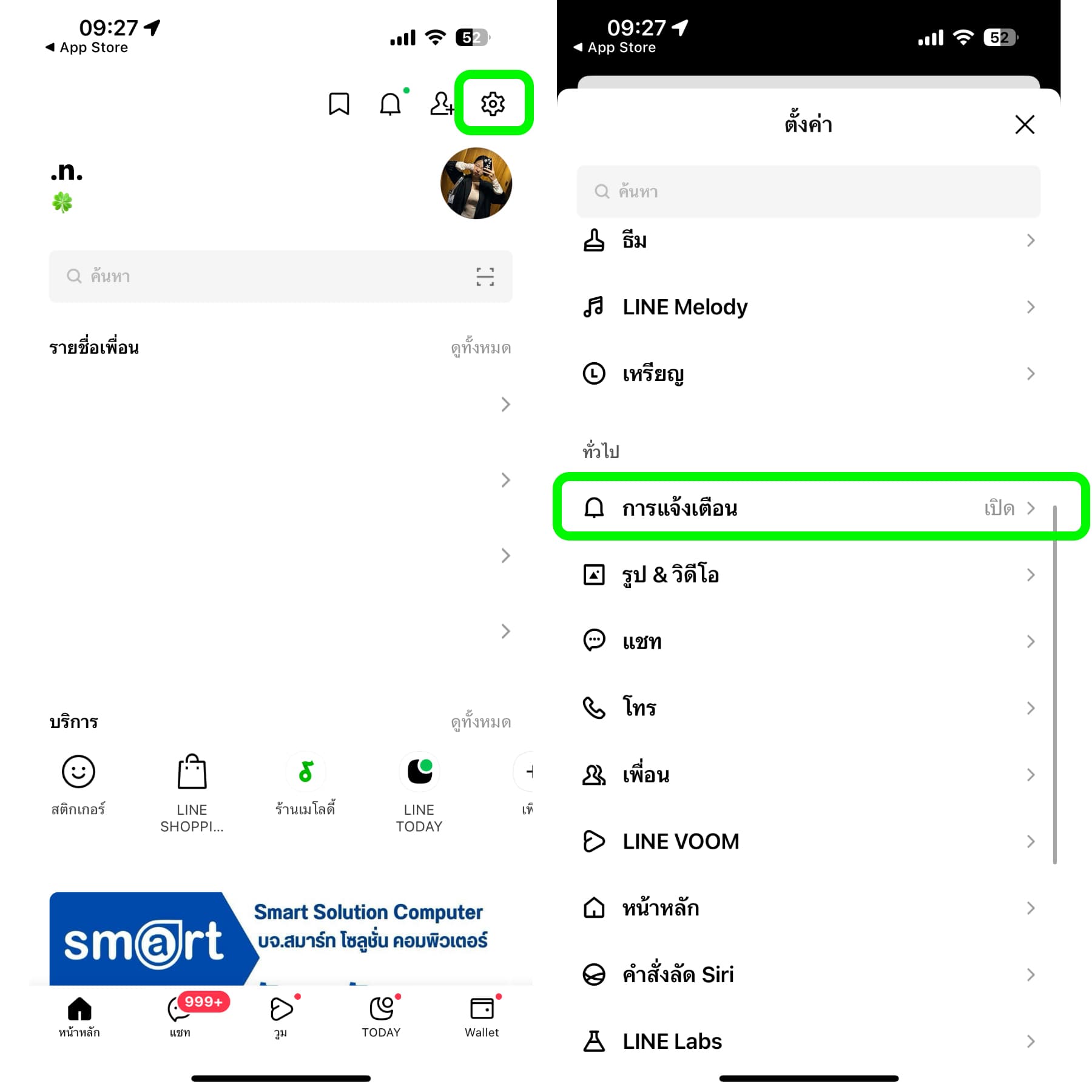Tap the add friend icon
Image resolution: width=1092 pixels, height=1092 pixels.
point(441,104)
